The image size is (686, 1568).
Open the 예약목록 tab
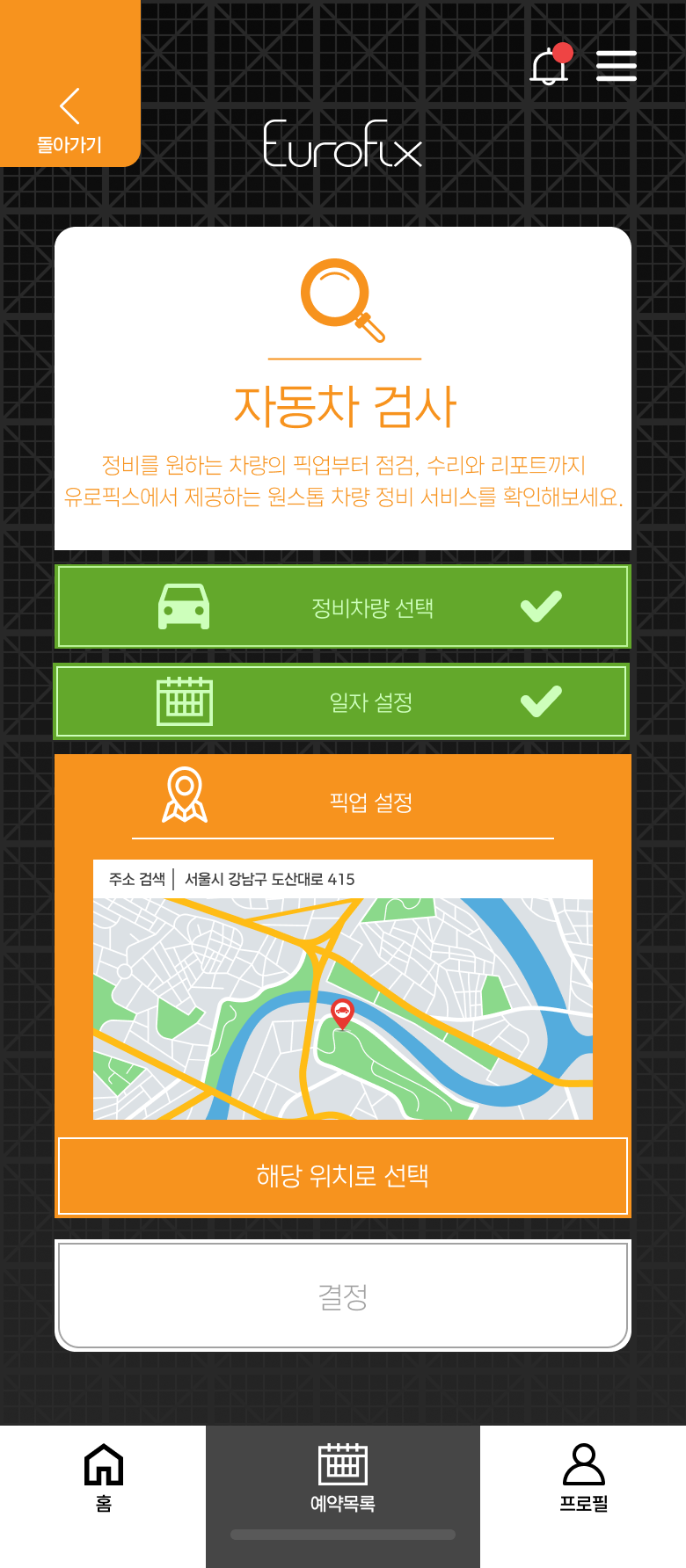pos(343,1478)
